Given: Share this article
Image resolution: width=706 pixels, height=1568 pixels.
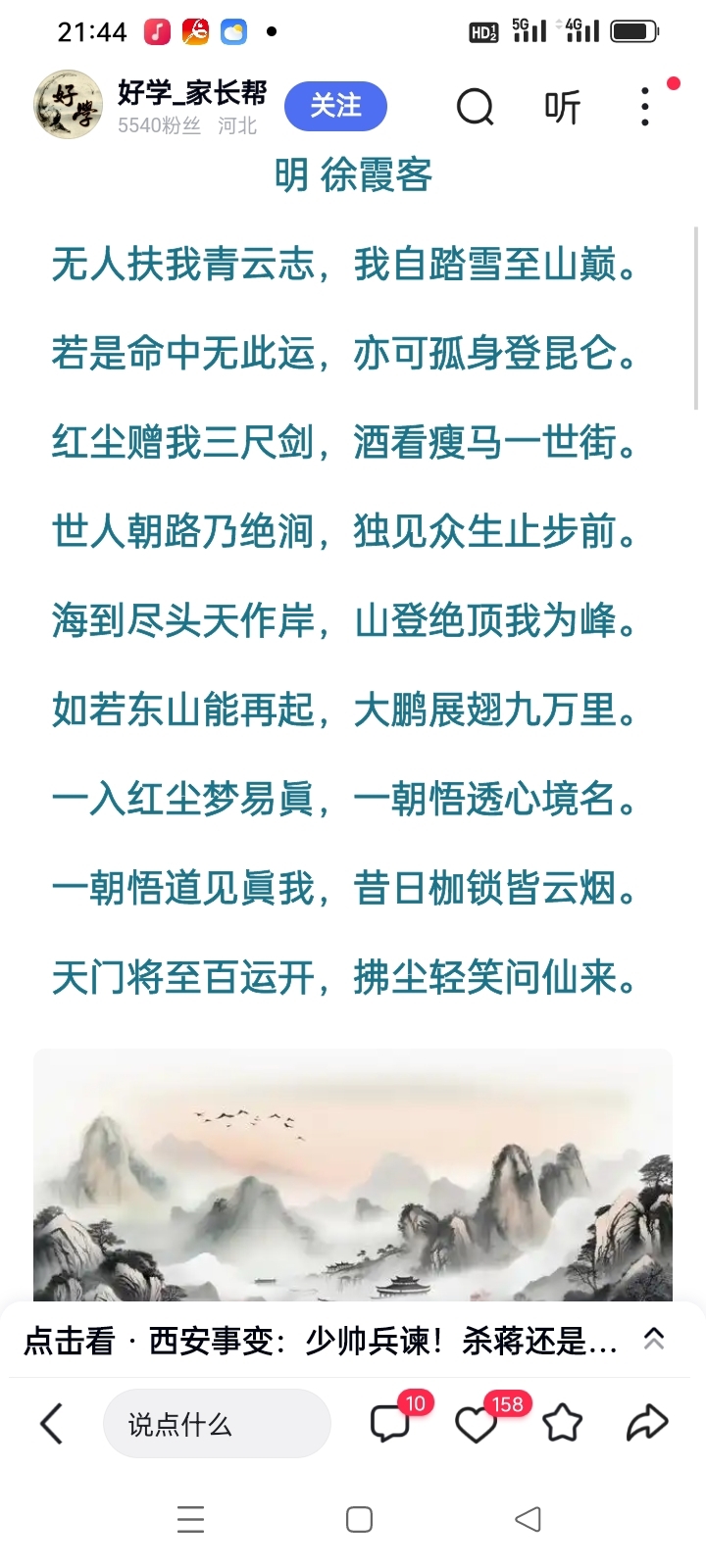Looking at the screenshot, I should pos(647,1424).
